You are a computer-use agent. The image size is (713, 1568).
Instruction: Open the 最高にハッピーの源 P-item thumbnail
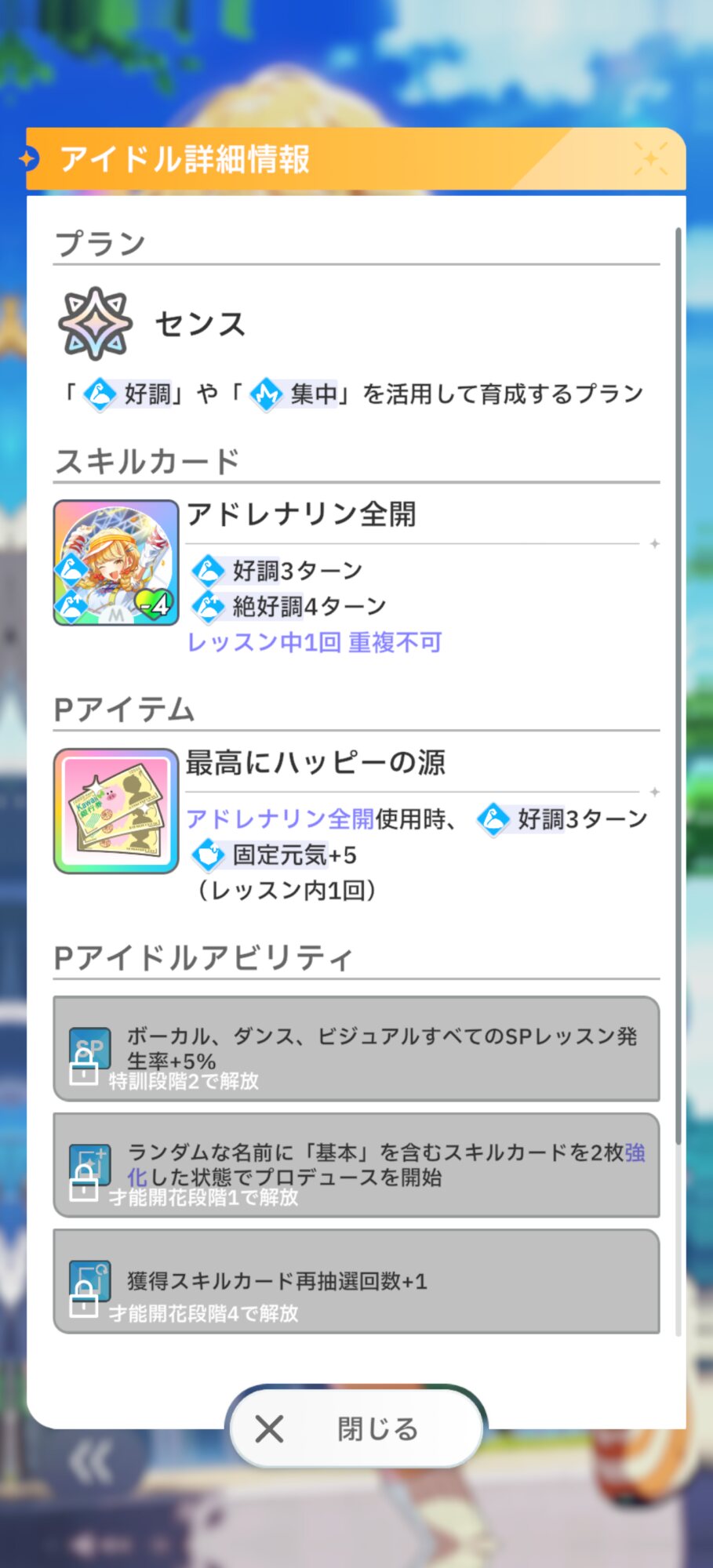[116, 811]
